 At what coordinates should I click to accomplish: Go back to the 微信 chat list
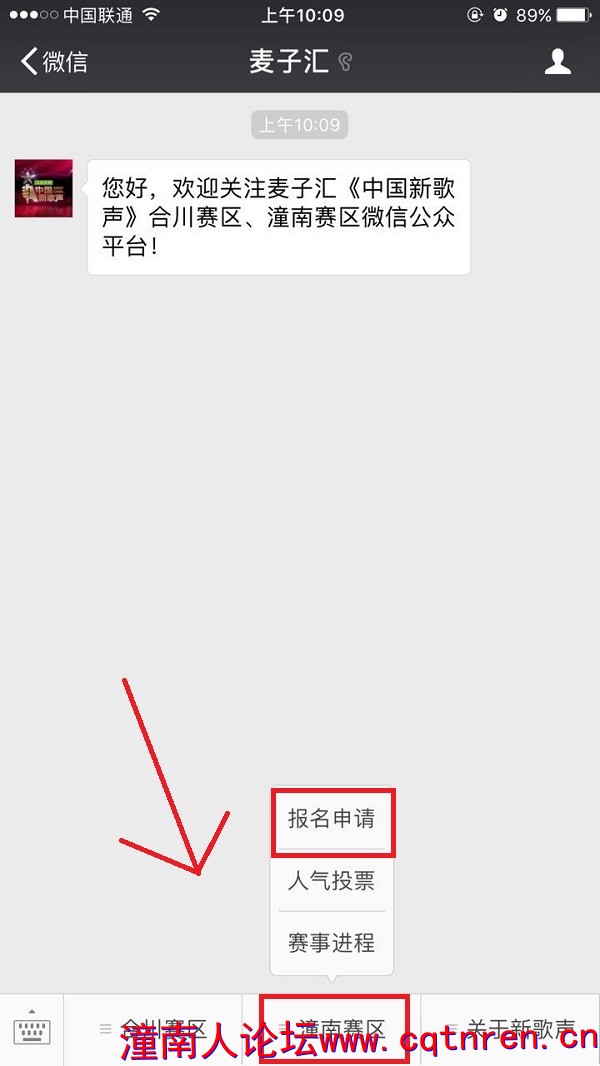54,62
